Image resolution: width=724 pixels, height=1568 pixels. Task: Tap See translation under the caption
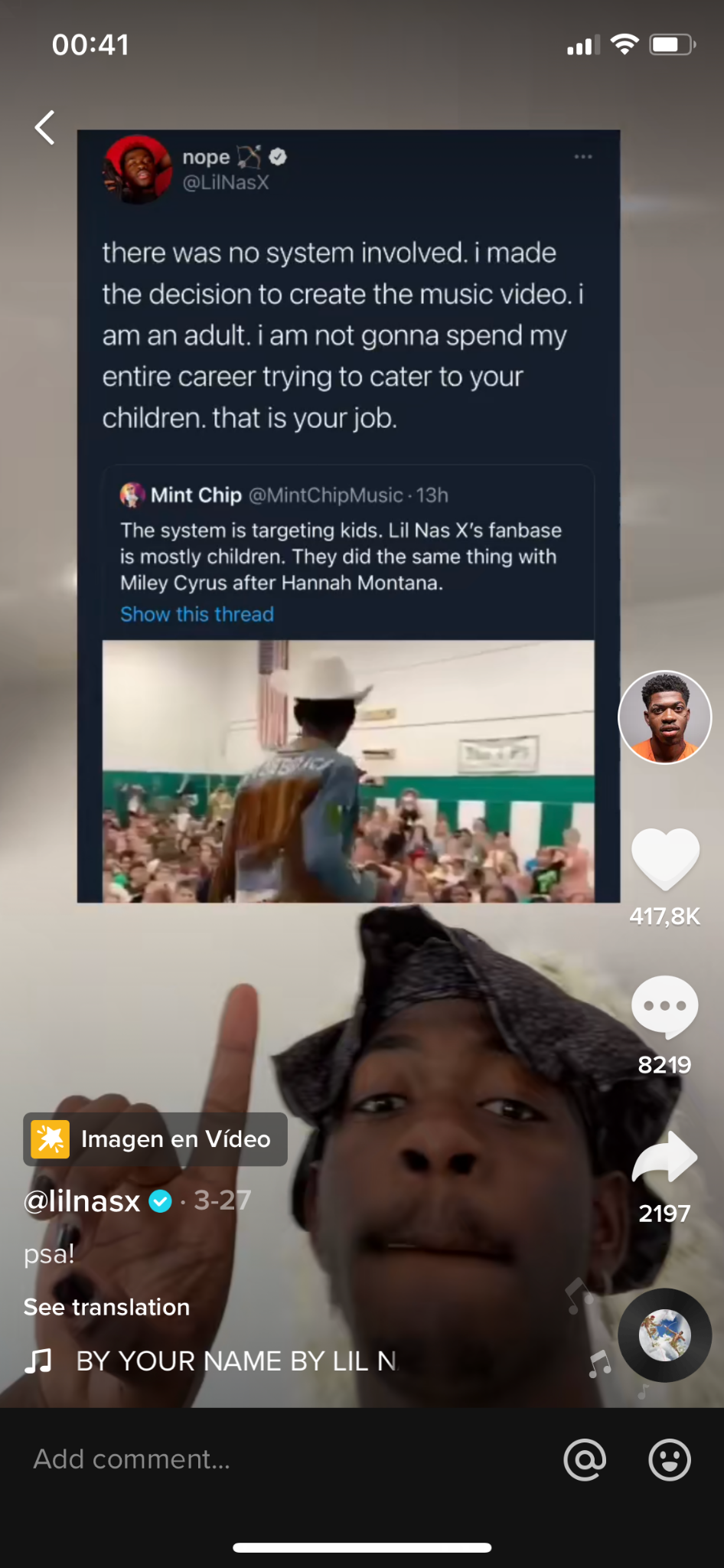(106, 1307)
